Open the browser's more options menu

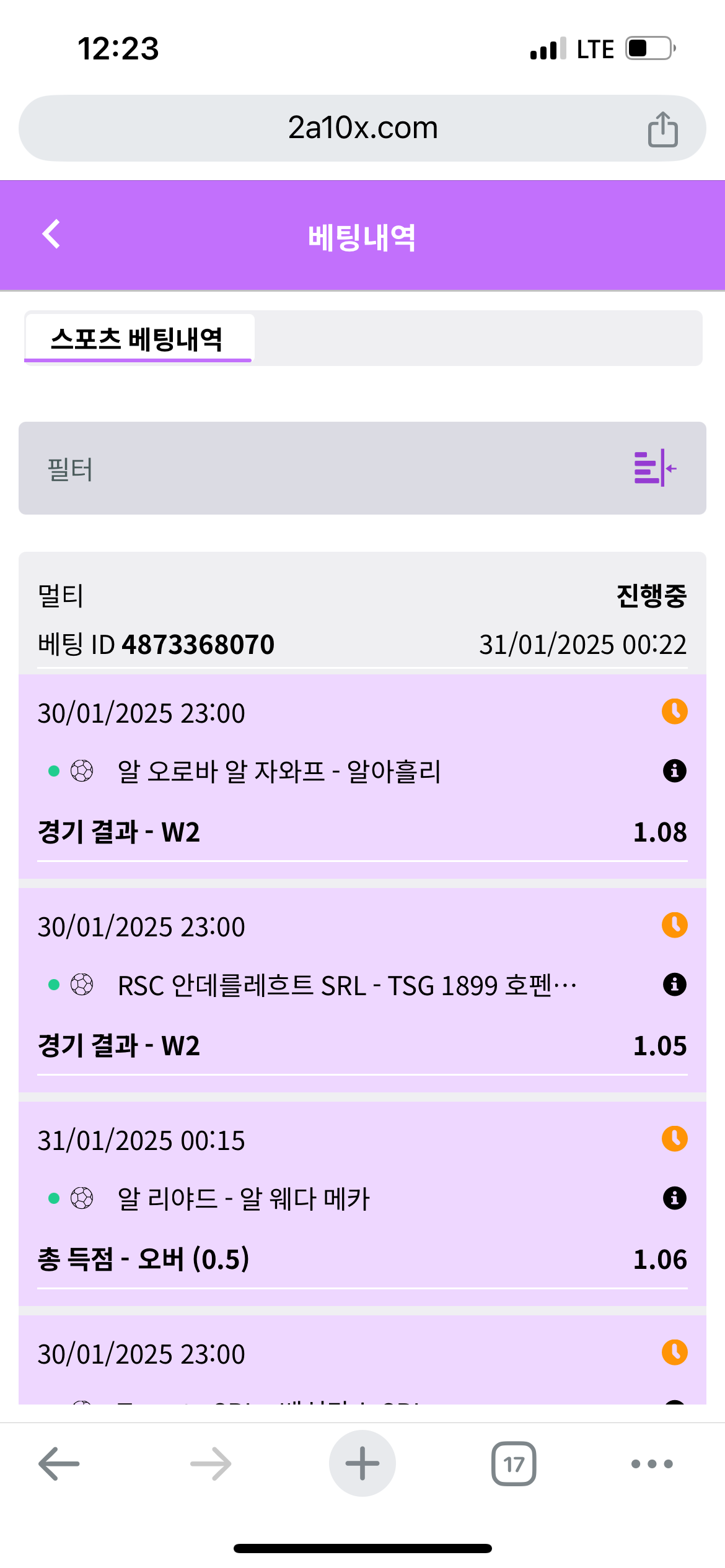point(651,1464)
